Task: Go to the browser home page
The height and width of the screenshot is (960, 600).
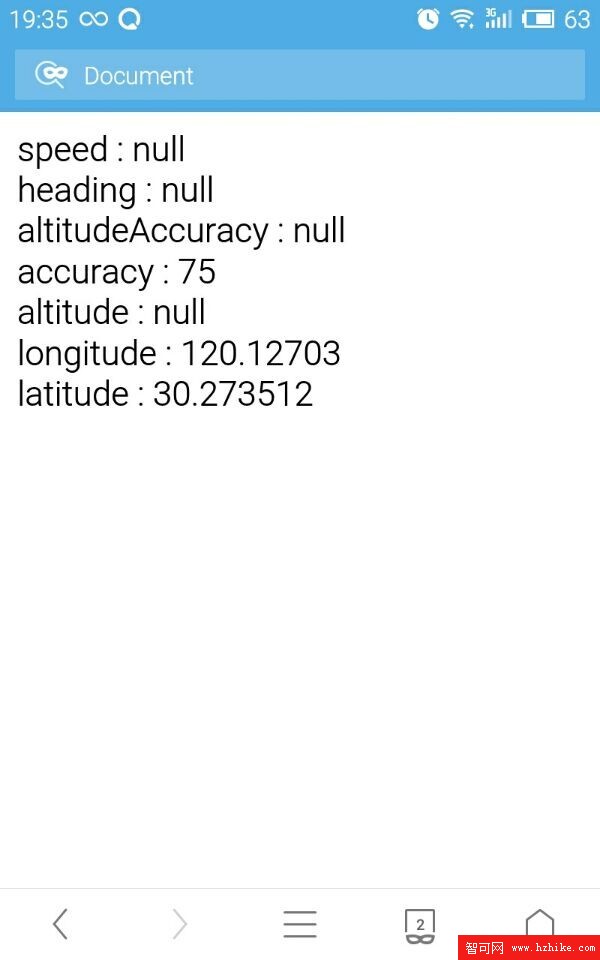Action: (539, 922)
